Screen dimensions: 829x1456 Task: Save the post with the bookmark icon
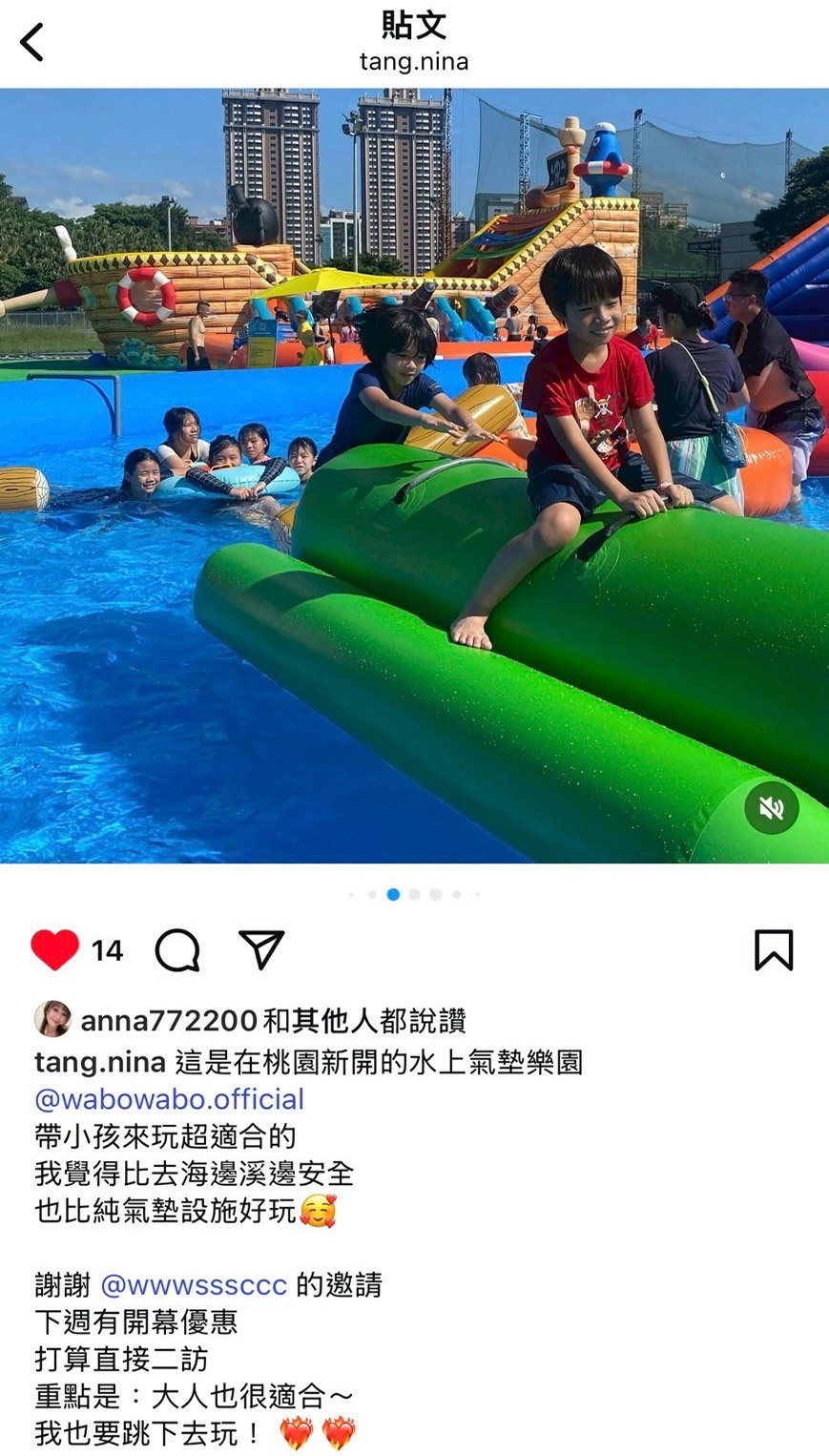773,949
